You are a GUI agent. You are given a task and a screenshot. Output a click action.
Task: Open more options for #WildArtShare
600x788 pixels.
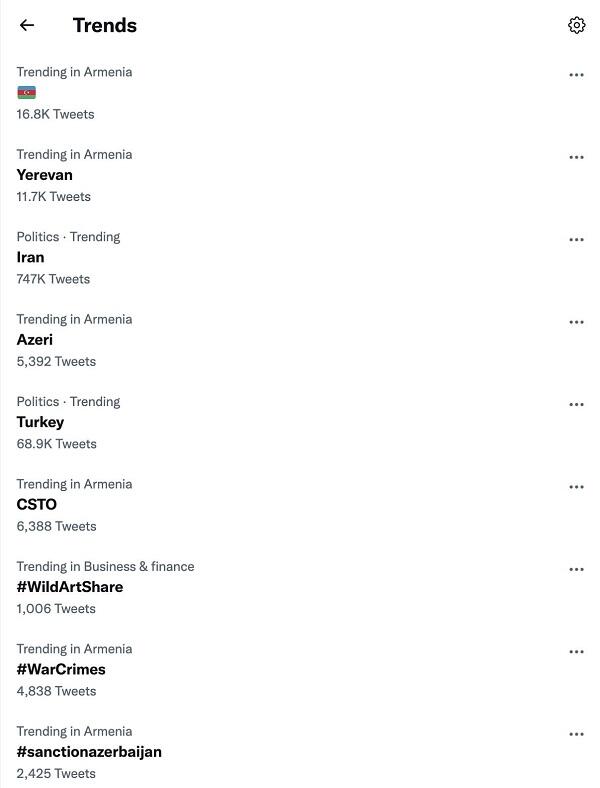(x=576, y=569)
